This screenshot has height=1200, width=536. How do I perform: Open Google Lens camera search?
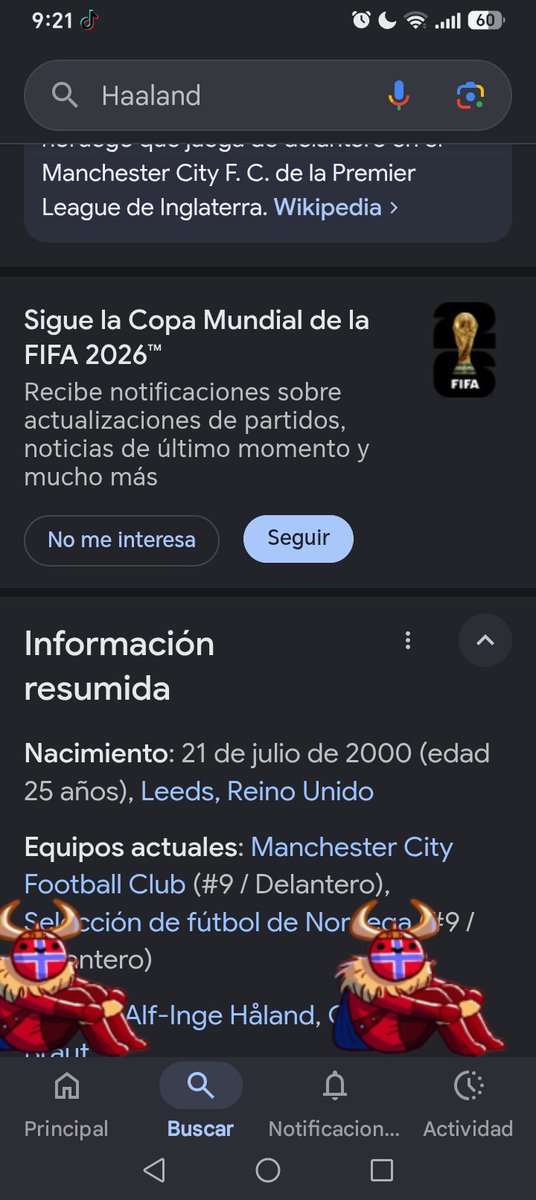(470, 95)
